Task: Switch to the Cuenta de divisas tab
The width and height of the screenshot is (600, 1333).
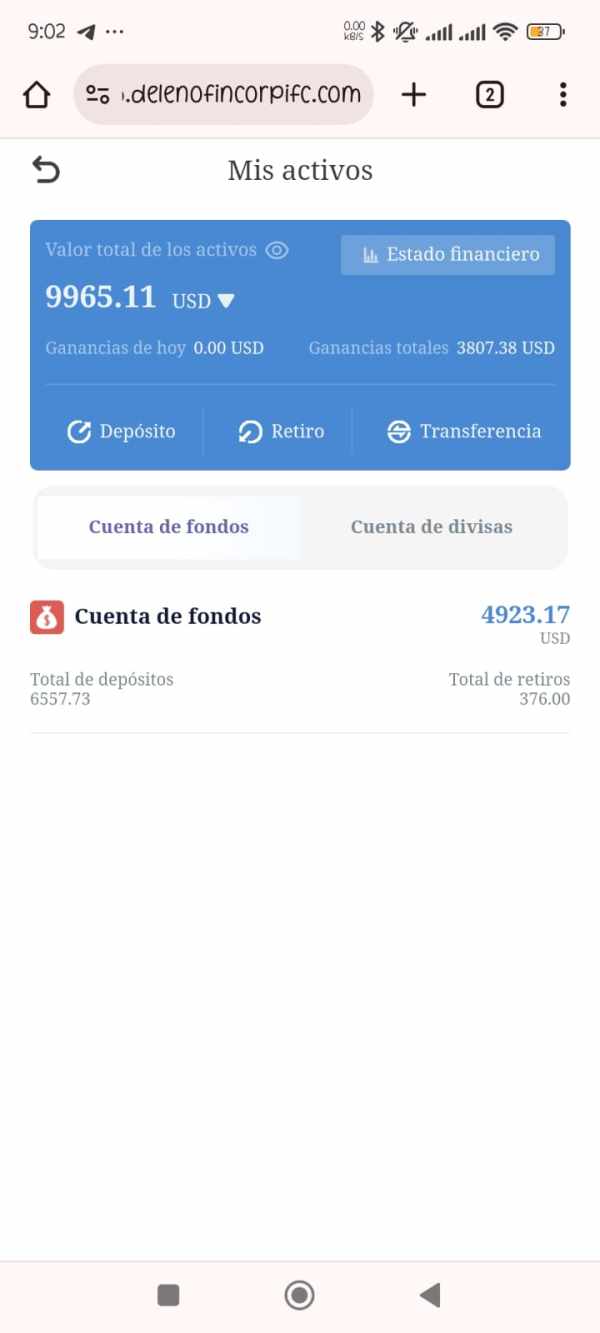Action: tap(431, 527)
